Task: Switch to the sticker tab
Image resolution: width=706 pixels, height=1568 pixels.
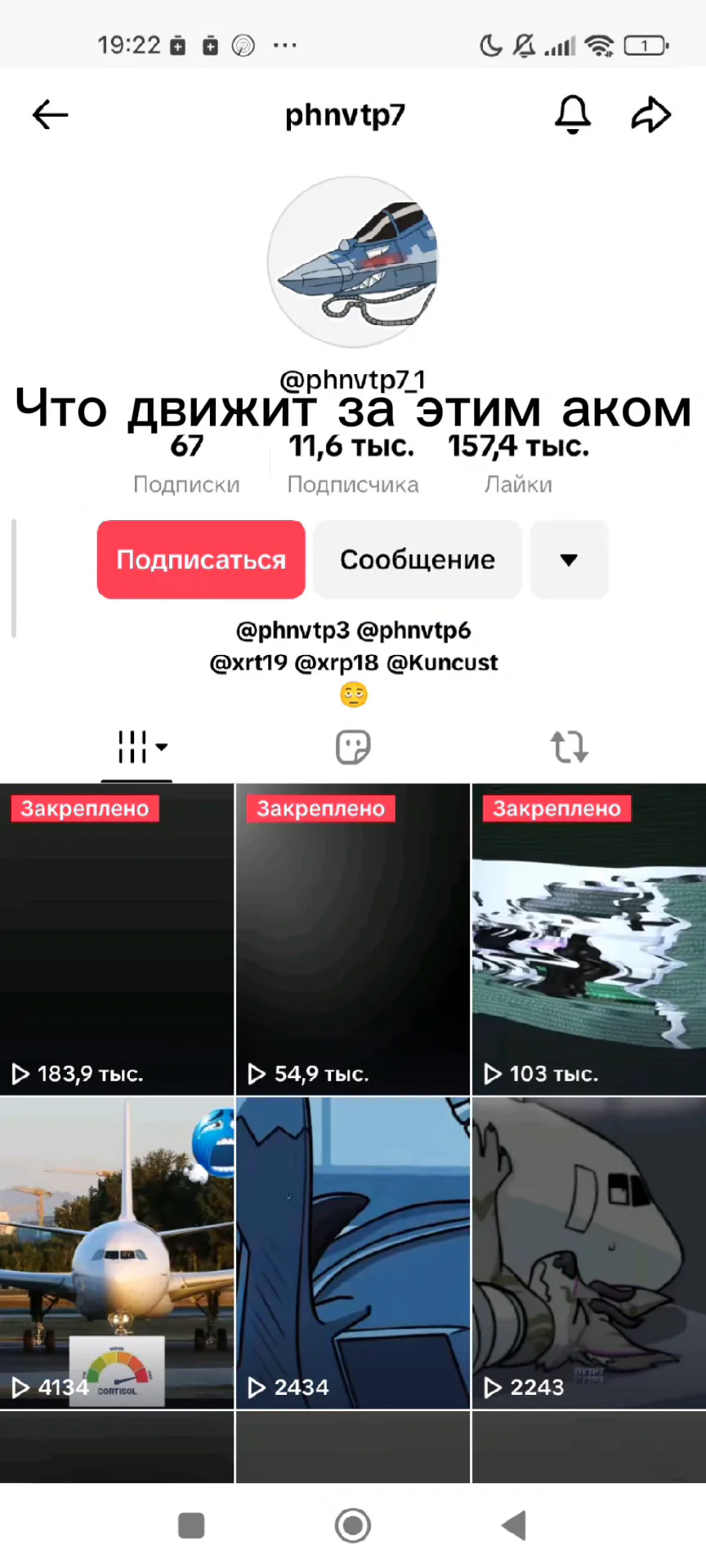Action: click(x=353, y=746)
